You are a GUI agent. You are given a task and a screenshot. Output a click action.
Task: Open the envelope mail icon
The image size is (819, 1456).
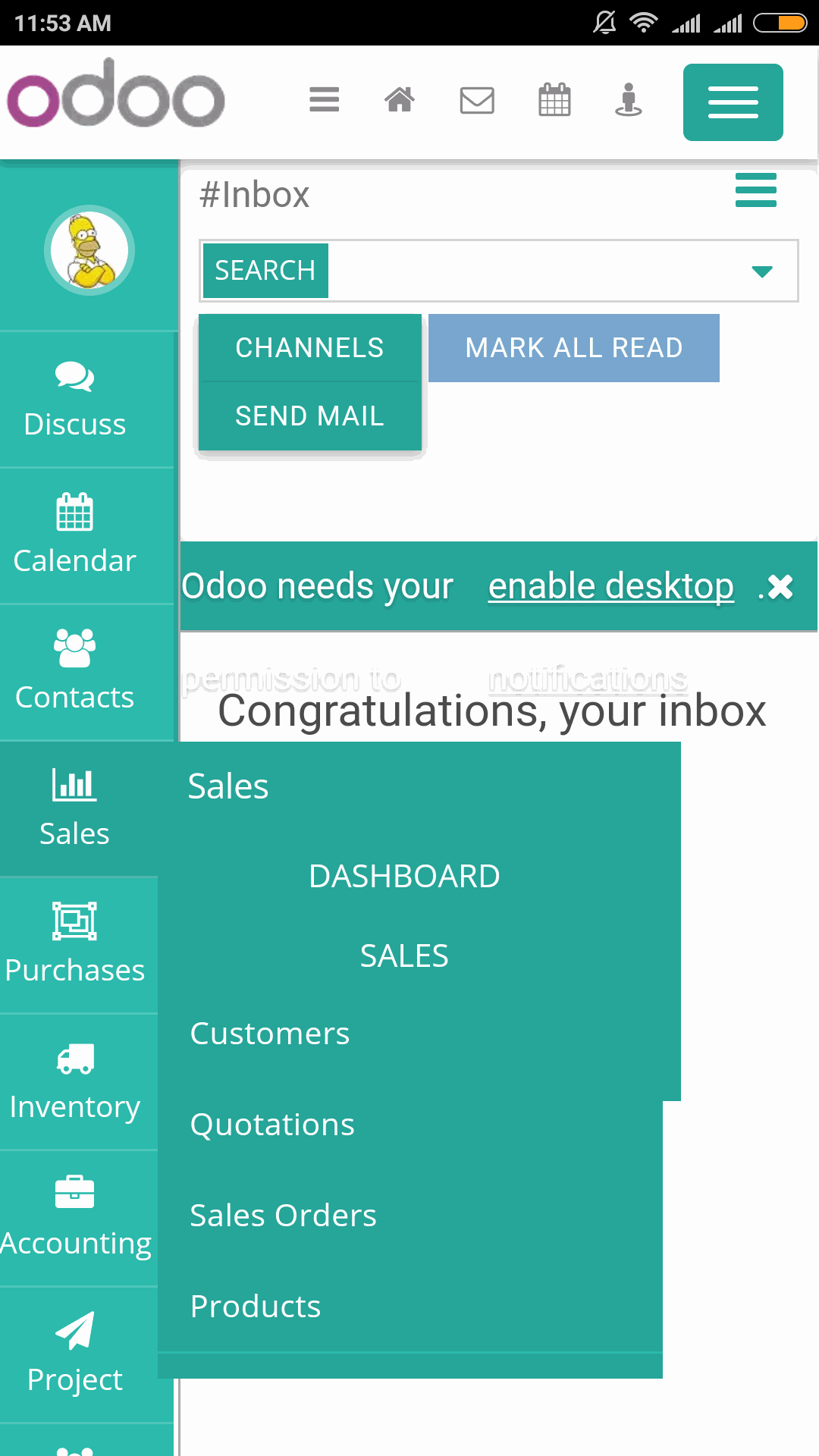pyautogui.click(x=477, y=99)
